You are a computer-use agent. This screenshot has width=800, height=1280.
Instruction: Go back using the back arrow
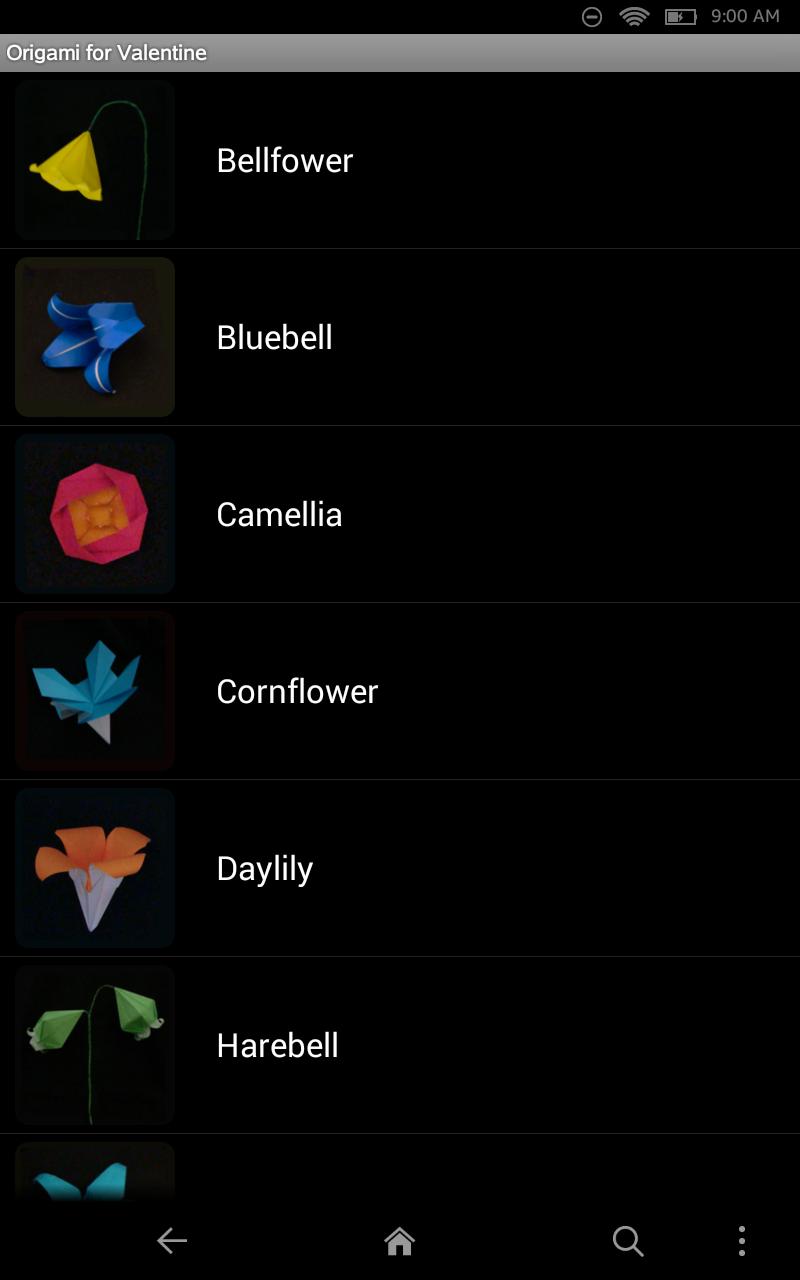(172, 1241)
